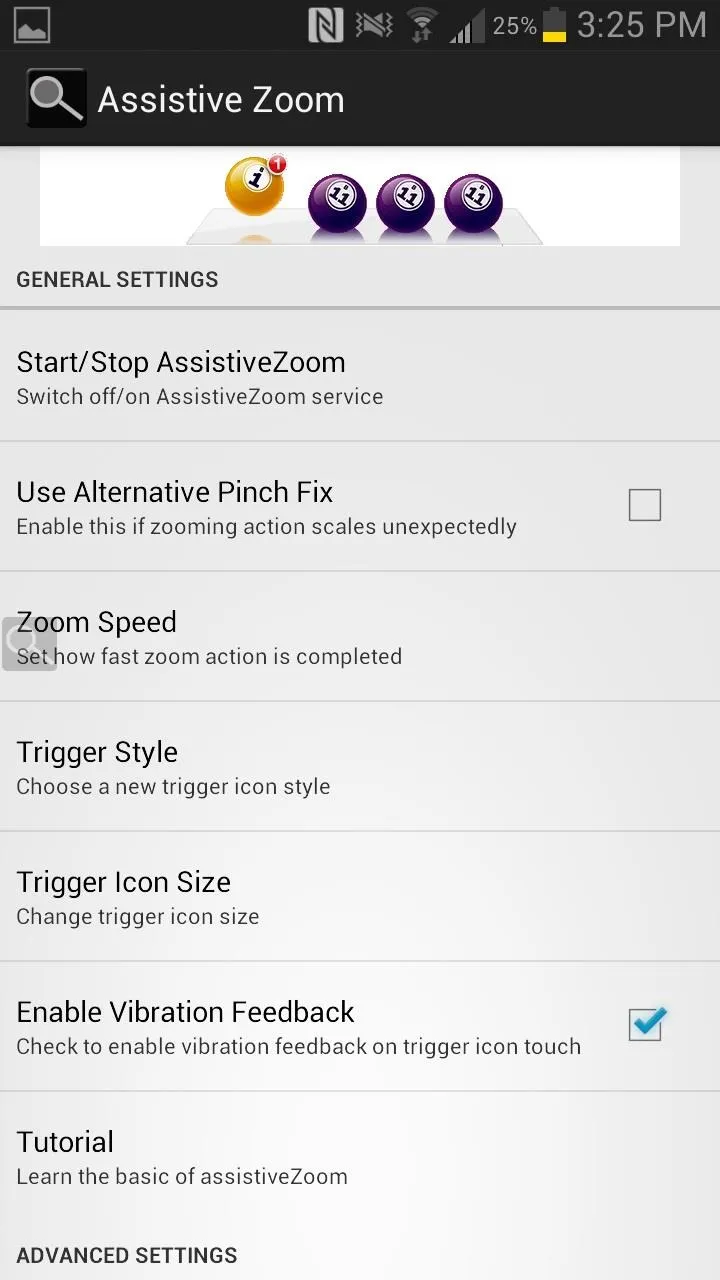Open Start/Stop AssistiveZoom setting

coord(360,376)
